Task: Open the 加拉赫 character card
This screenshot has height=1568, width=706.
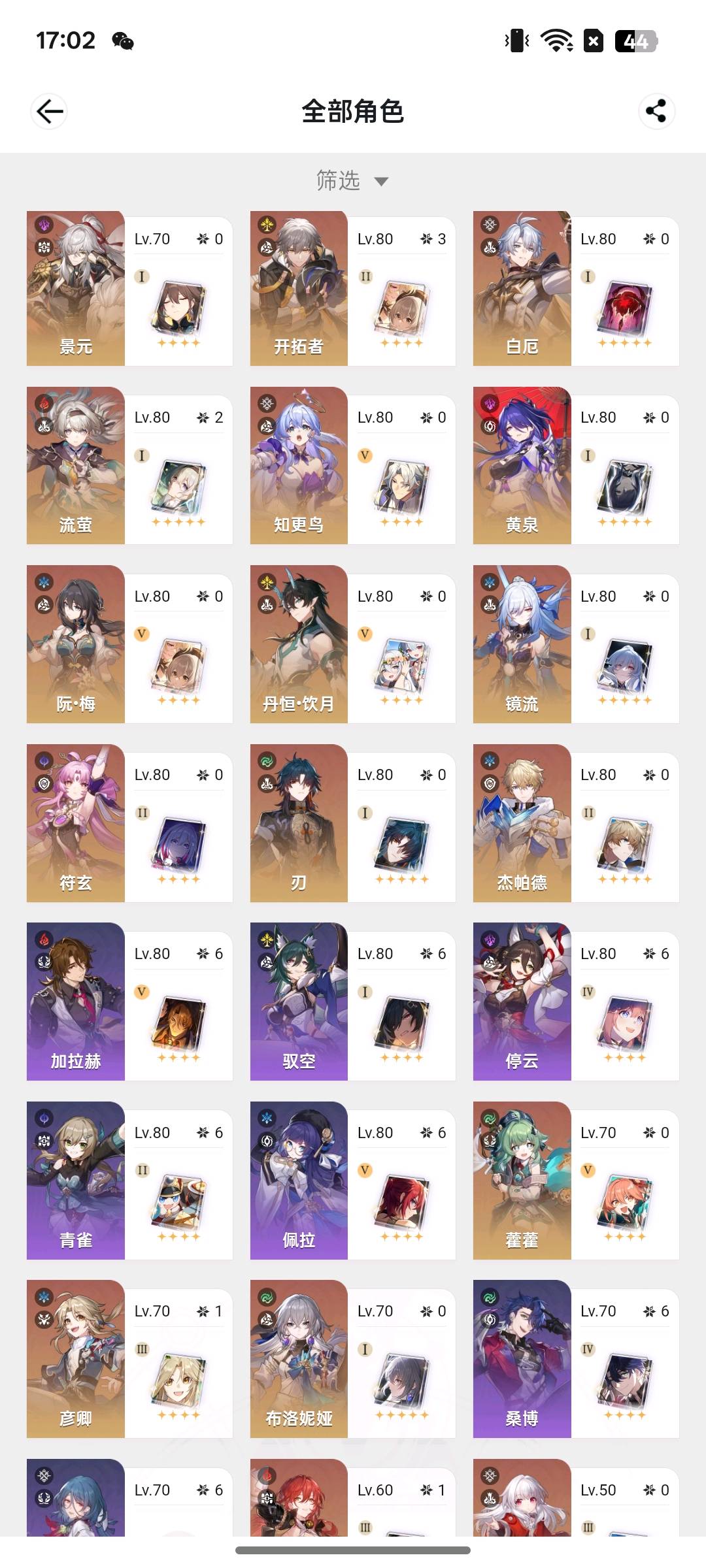Action: pos(129,1003)
